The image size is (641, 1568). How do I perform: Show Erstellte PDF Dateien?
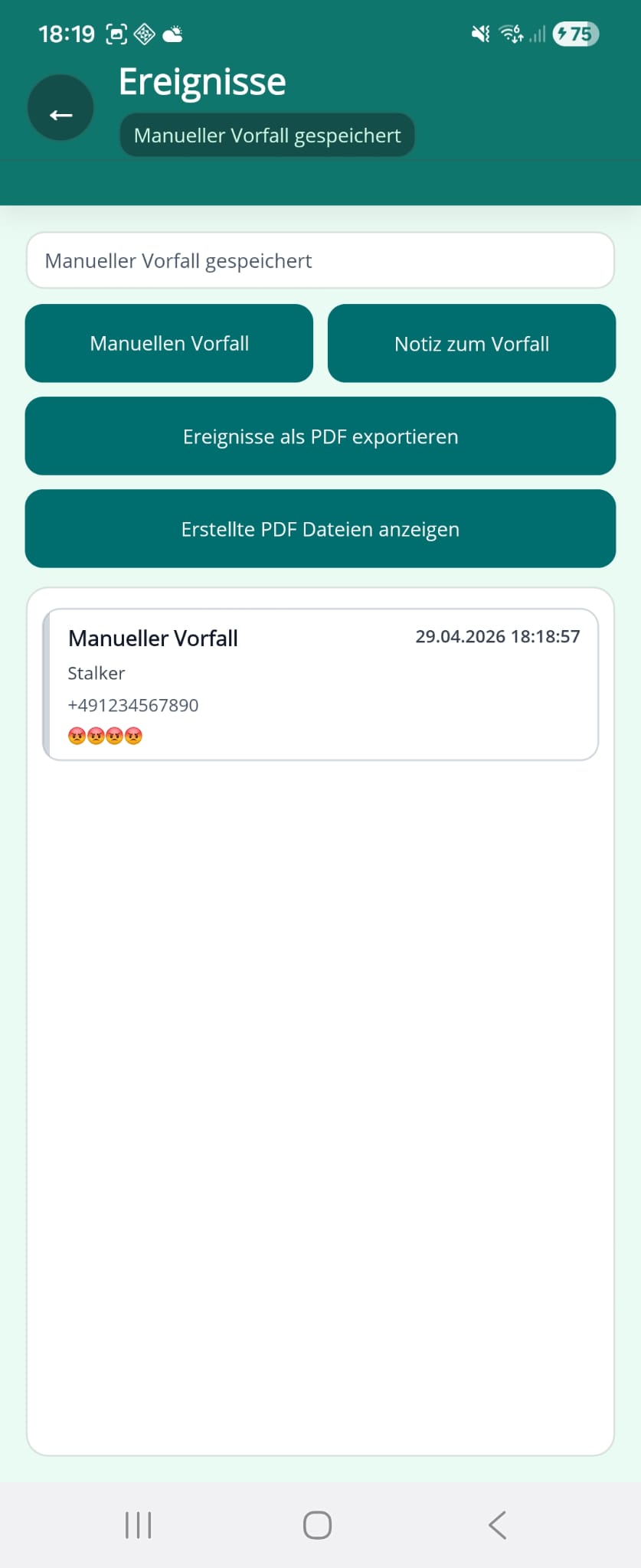[x=320, y=529]
